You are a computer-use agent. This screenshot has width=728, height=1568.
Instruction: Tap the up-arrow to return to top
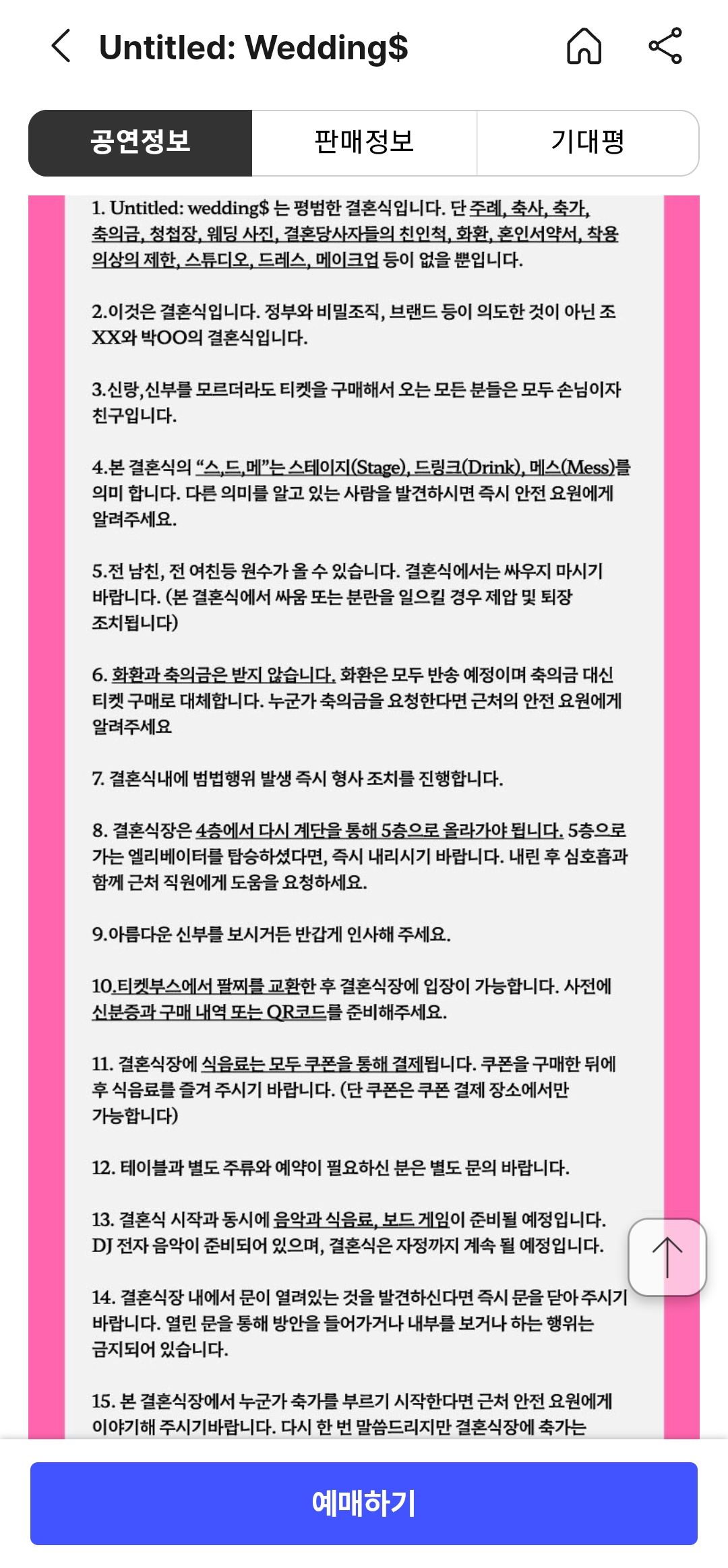pos(667,1257)
